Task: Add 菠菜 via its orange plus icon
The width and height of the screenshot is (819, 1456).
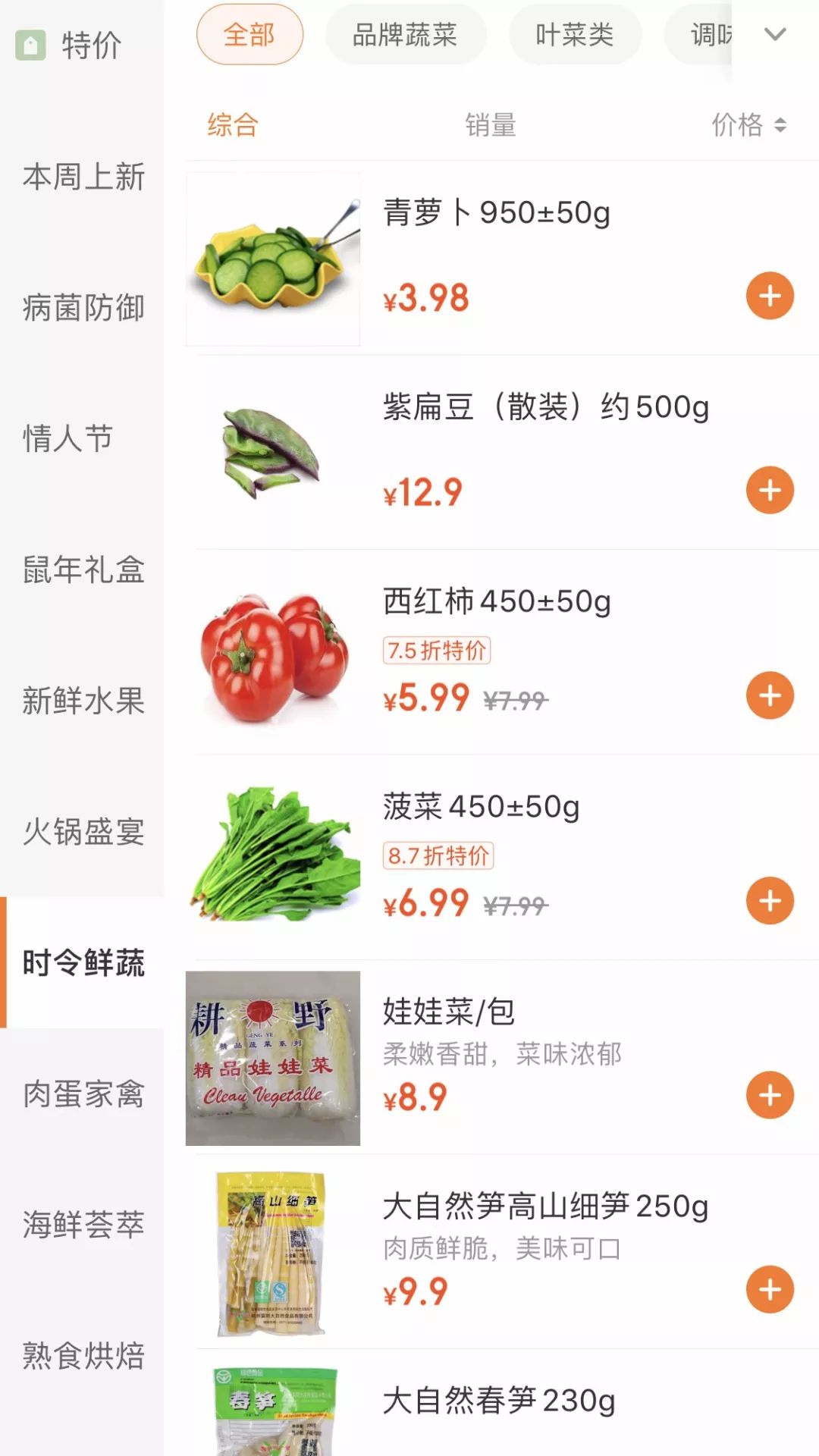Action: pyautogui.click(x=770, y=901)
